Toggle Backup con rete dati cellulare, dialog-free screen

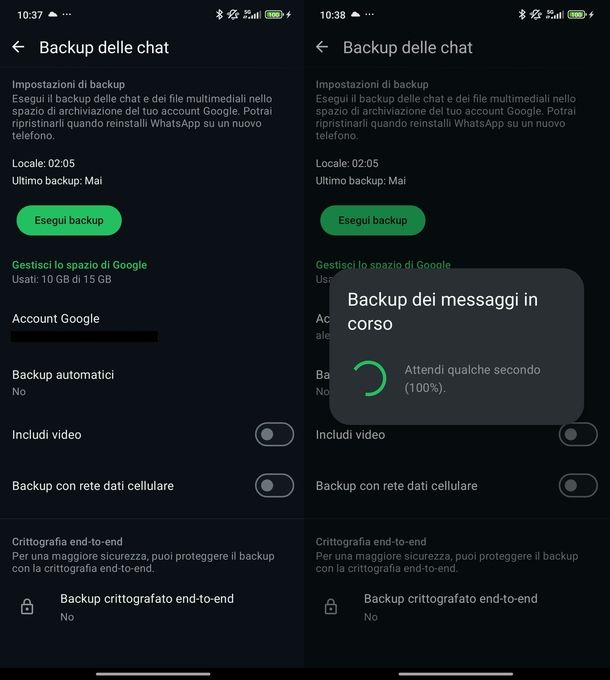274,485
